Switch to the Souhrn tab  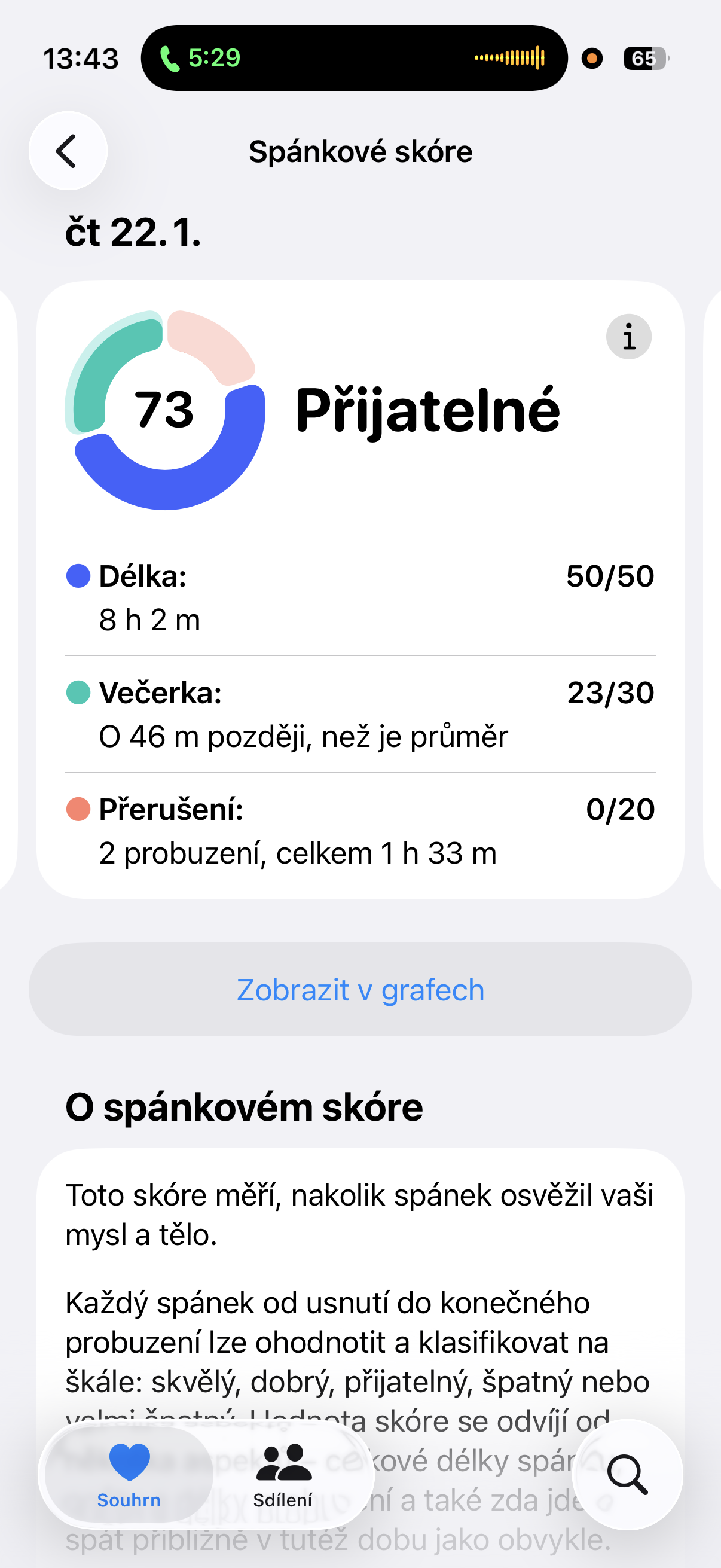pyautogui.click(x=129, y=1475)
